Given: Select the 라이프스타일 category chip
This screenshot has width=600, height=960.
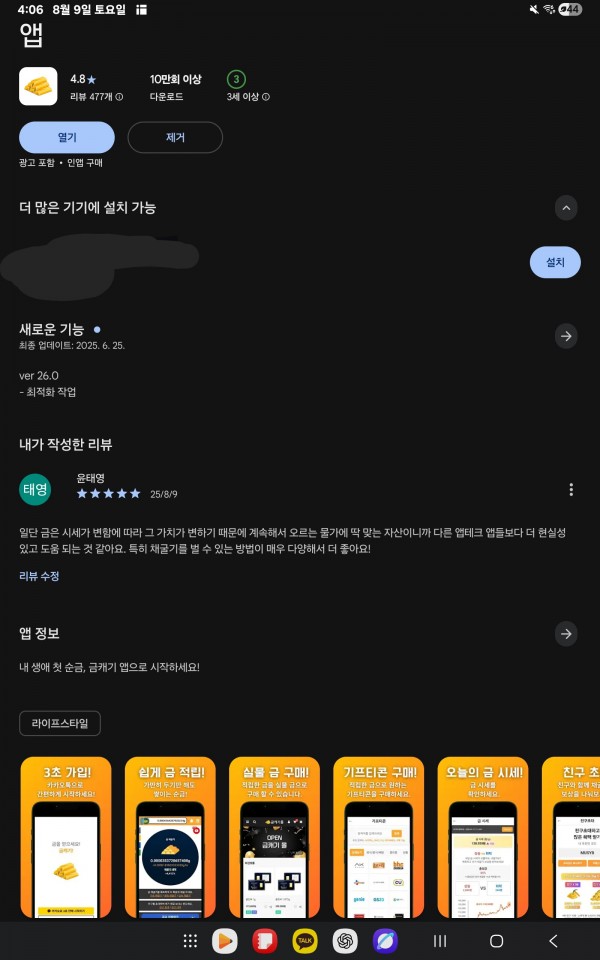Looking at the screenshot, I should click(x=60, y=723).
